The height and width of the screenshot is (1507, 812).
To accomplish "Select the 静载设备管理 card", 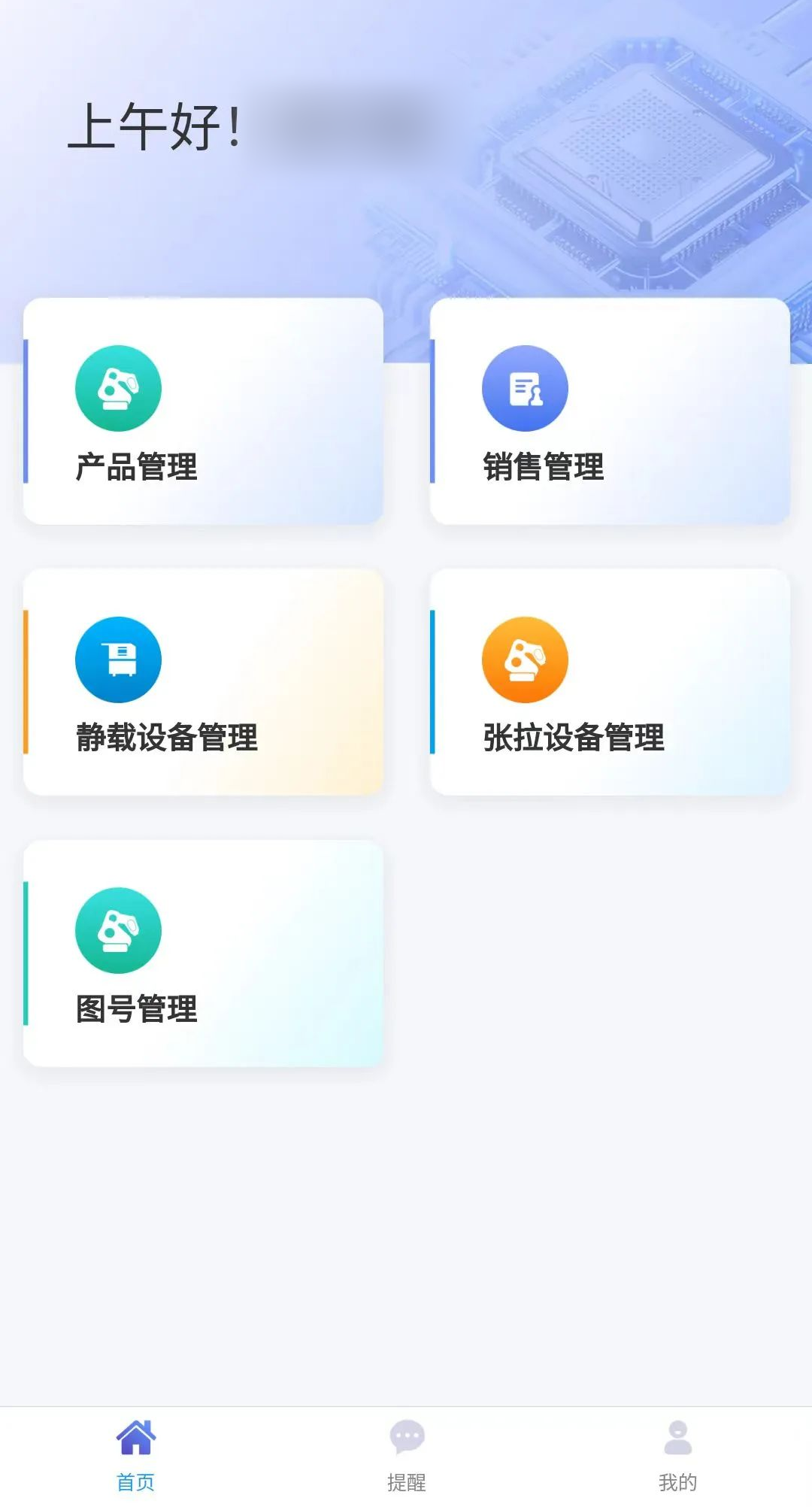I will tap(203, 682).
